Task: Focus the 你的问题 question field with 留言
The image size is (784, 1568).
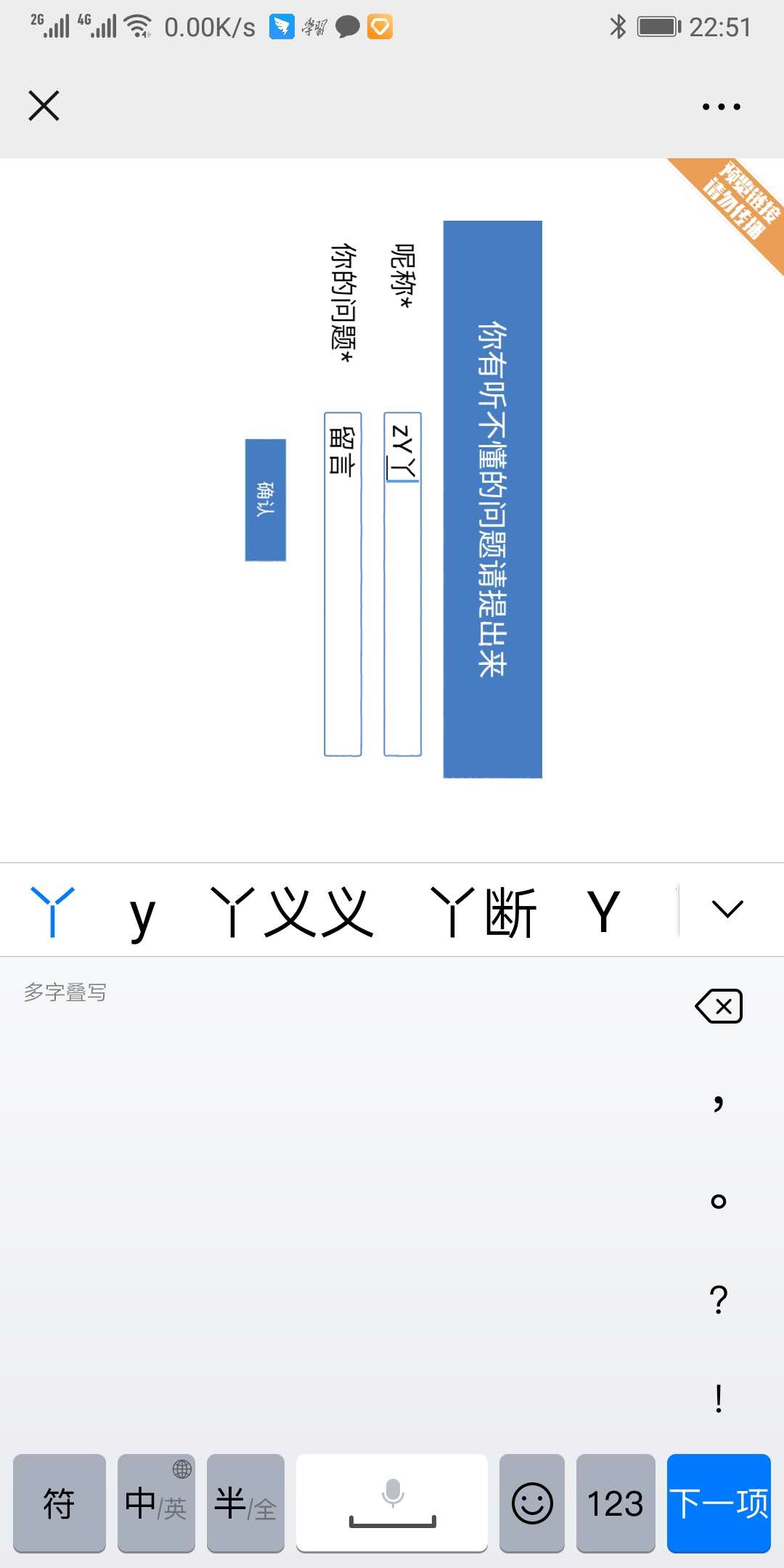Action: pyautogui.click(x=343, y=584)
